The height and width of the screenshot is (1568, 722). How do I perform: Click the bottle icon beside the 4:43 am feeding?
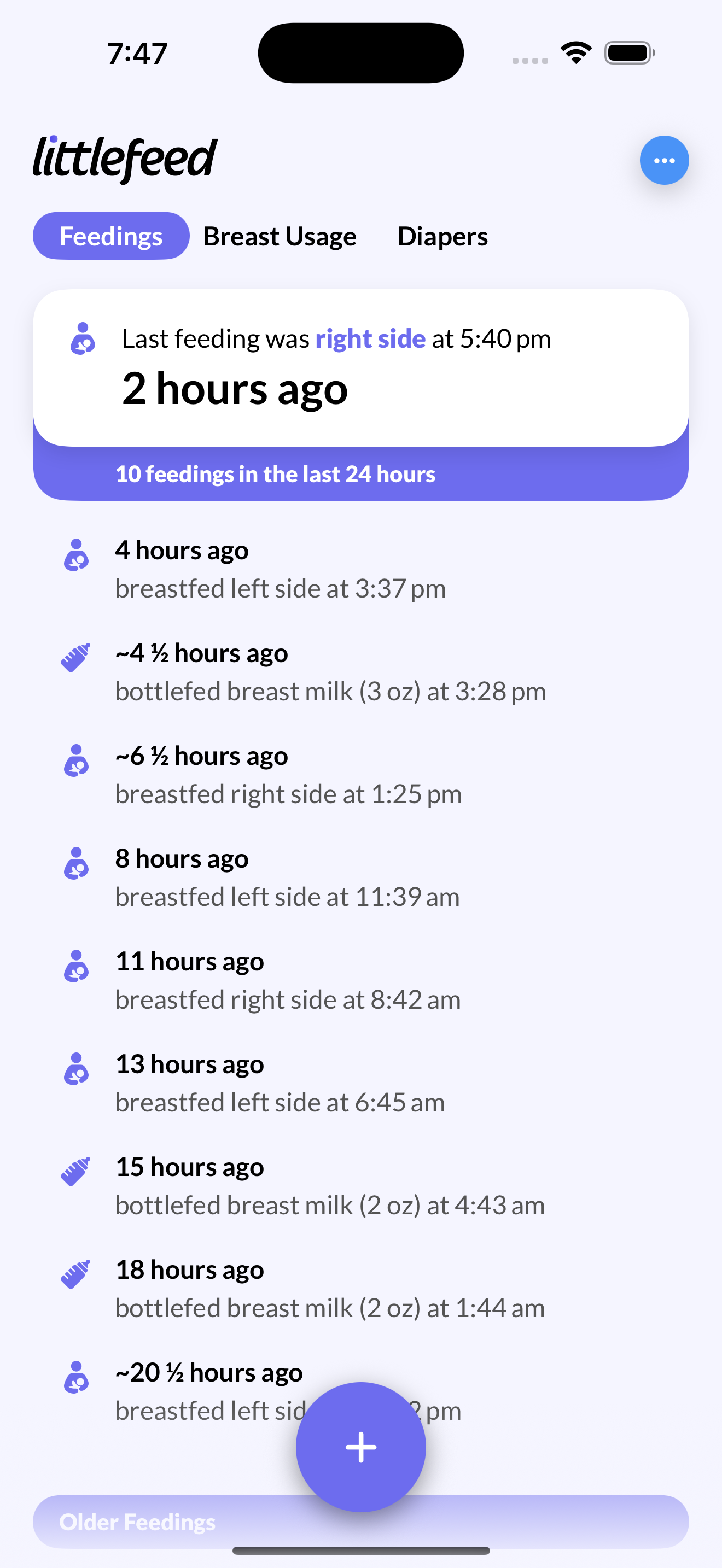pos(75,1172)
